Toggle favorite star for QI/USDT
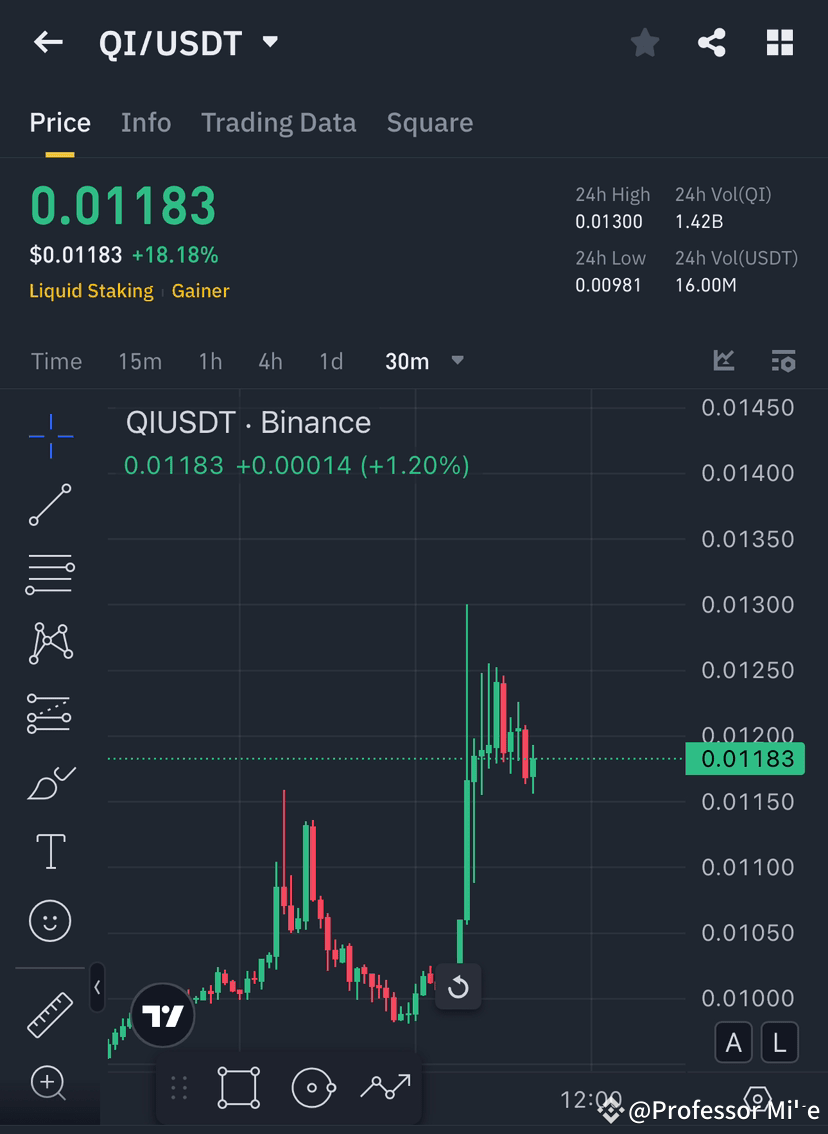The image size is (828, 1134). pos(644,42)
